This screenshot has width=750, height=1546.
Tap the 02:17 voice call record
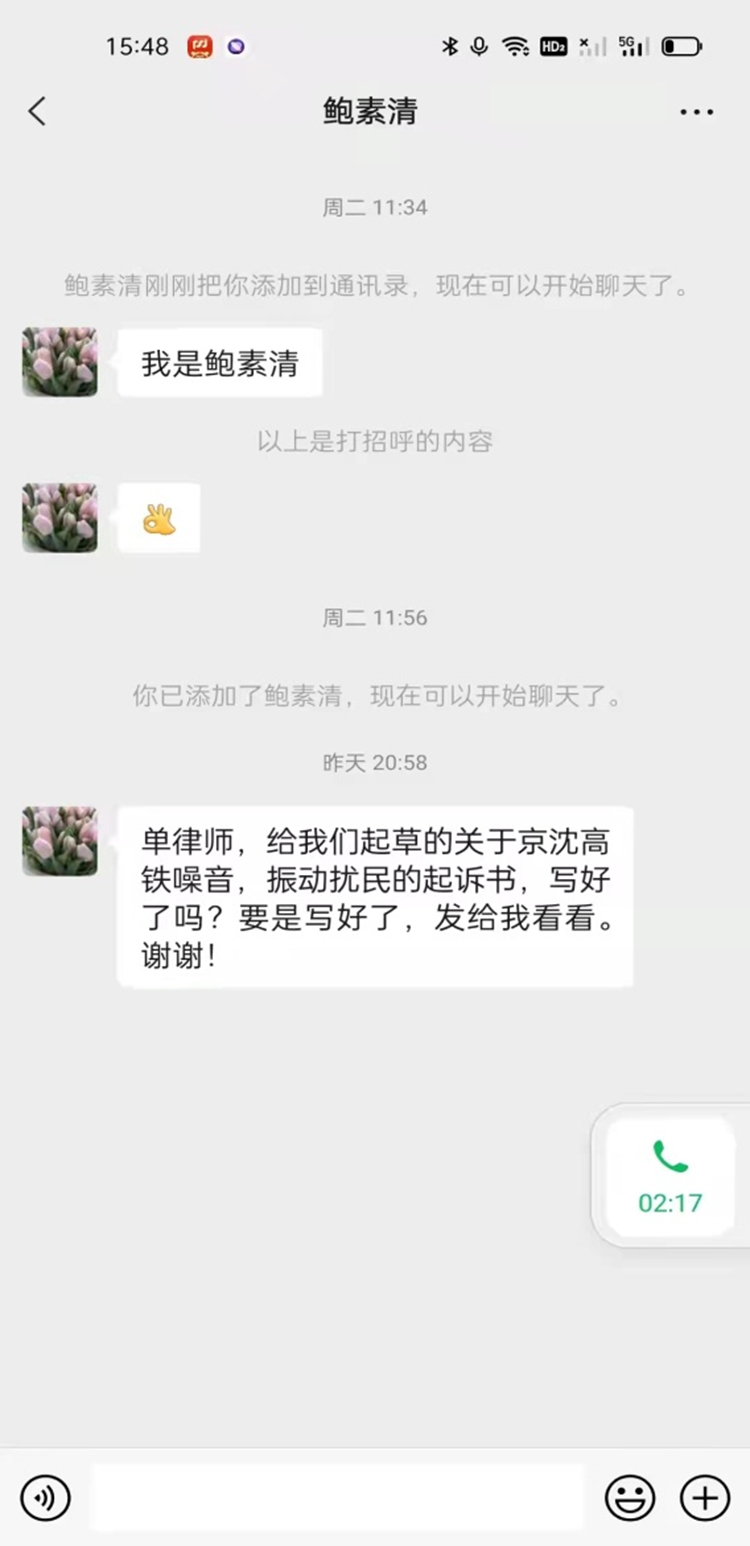click(x=670, y=1177)
